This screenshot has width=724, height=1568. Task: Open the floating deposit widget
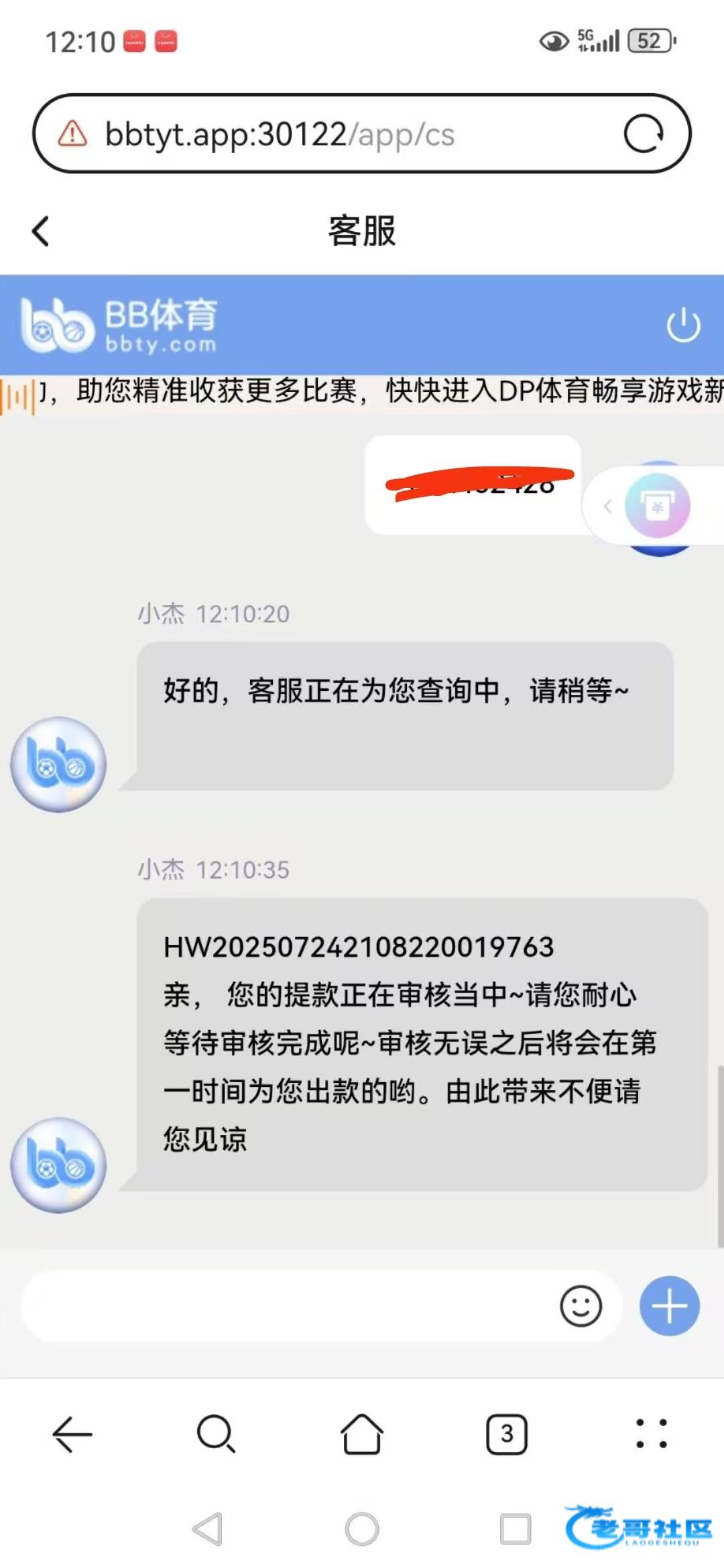click(657, 507)
